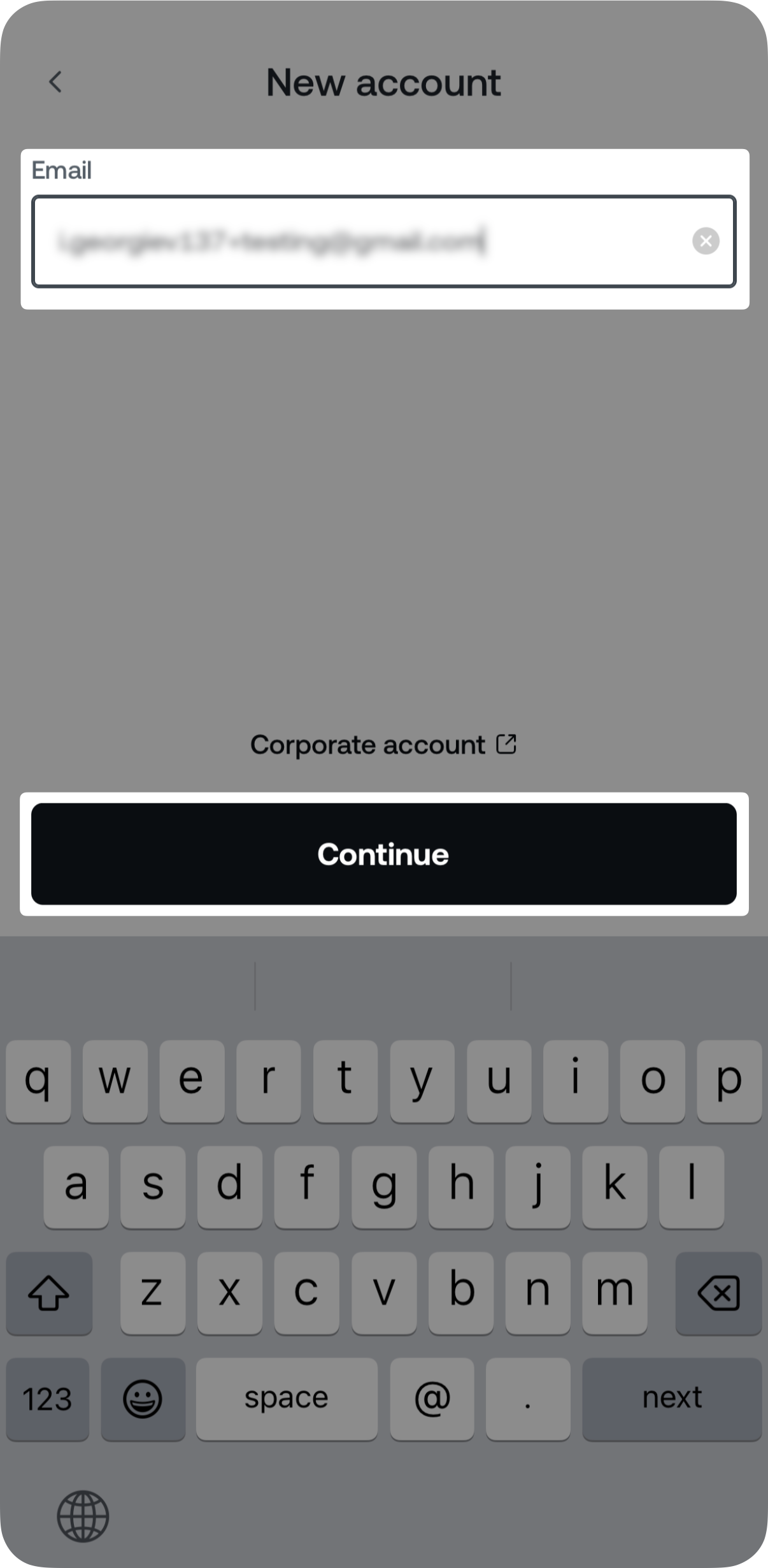768x1568 pixels.
Task: Go back from New account screen
Action: pyautogui.click(x=55, y=82)
